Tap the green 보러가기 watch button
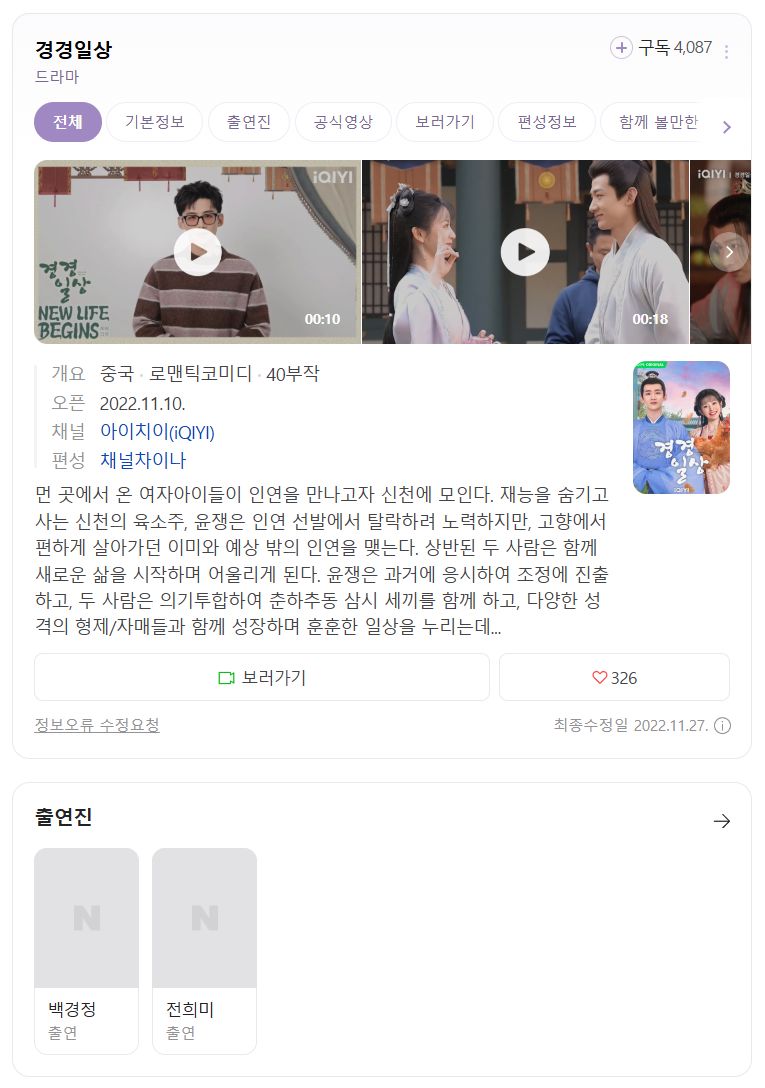The image size is (765, 1088). 262,678
